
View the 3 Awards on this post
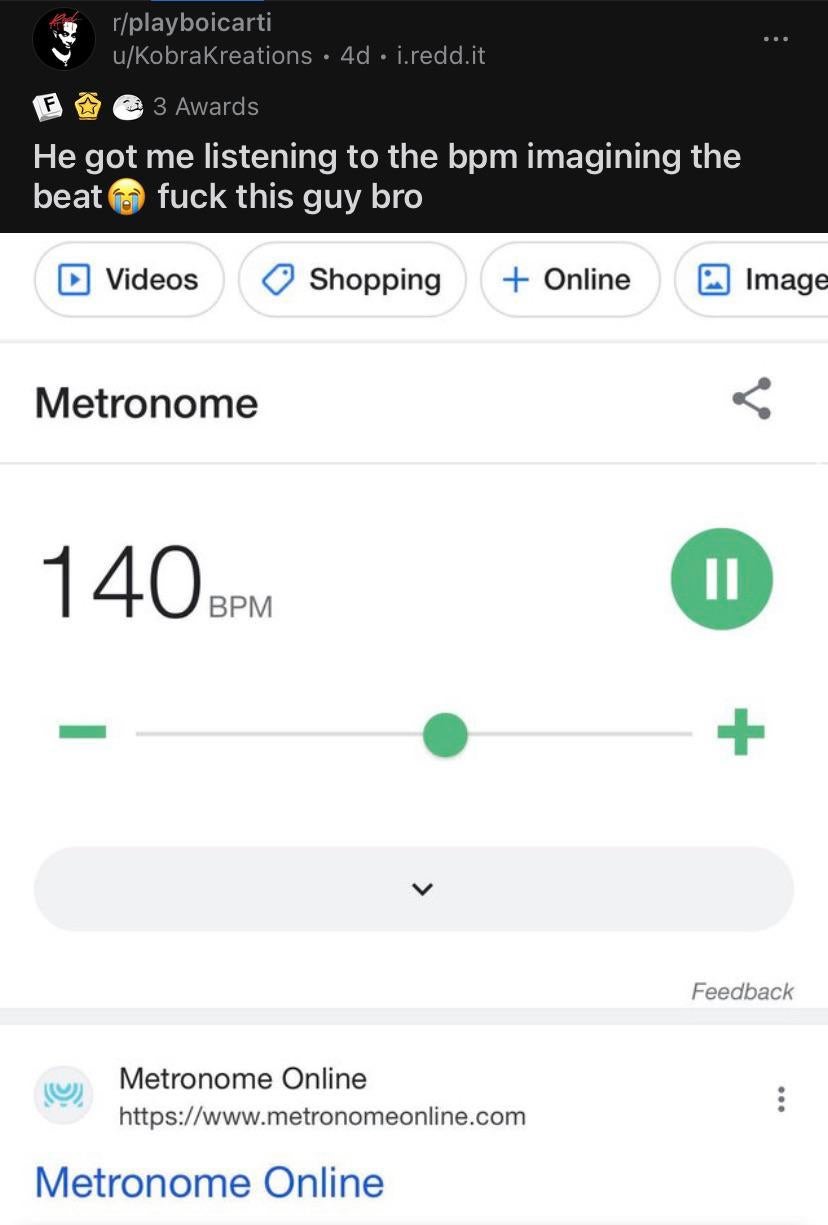point(205,107)
